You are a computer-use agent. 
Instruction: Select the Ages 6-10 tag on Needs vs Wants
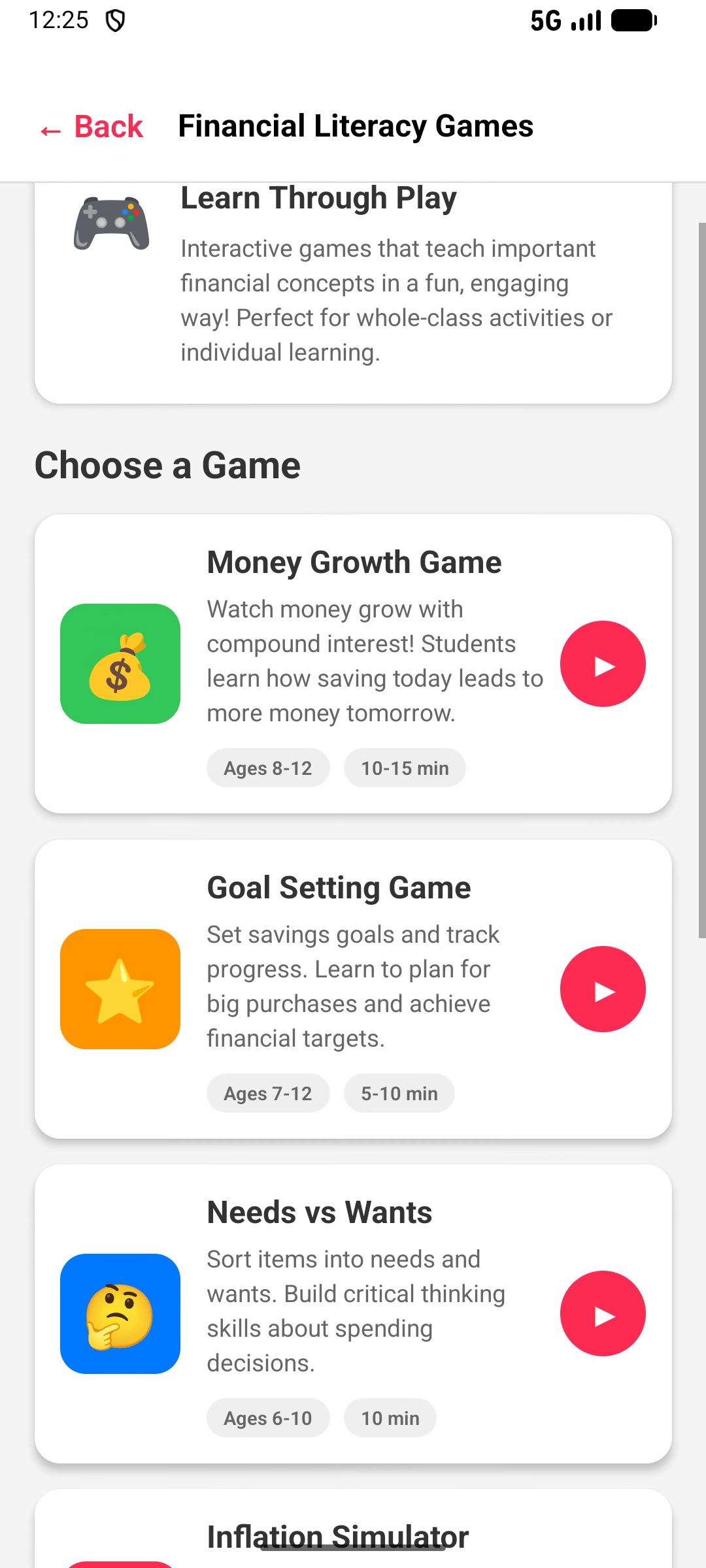[267, 1418]
